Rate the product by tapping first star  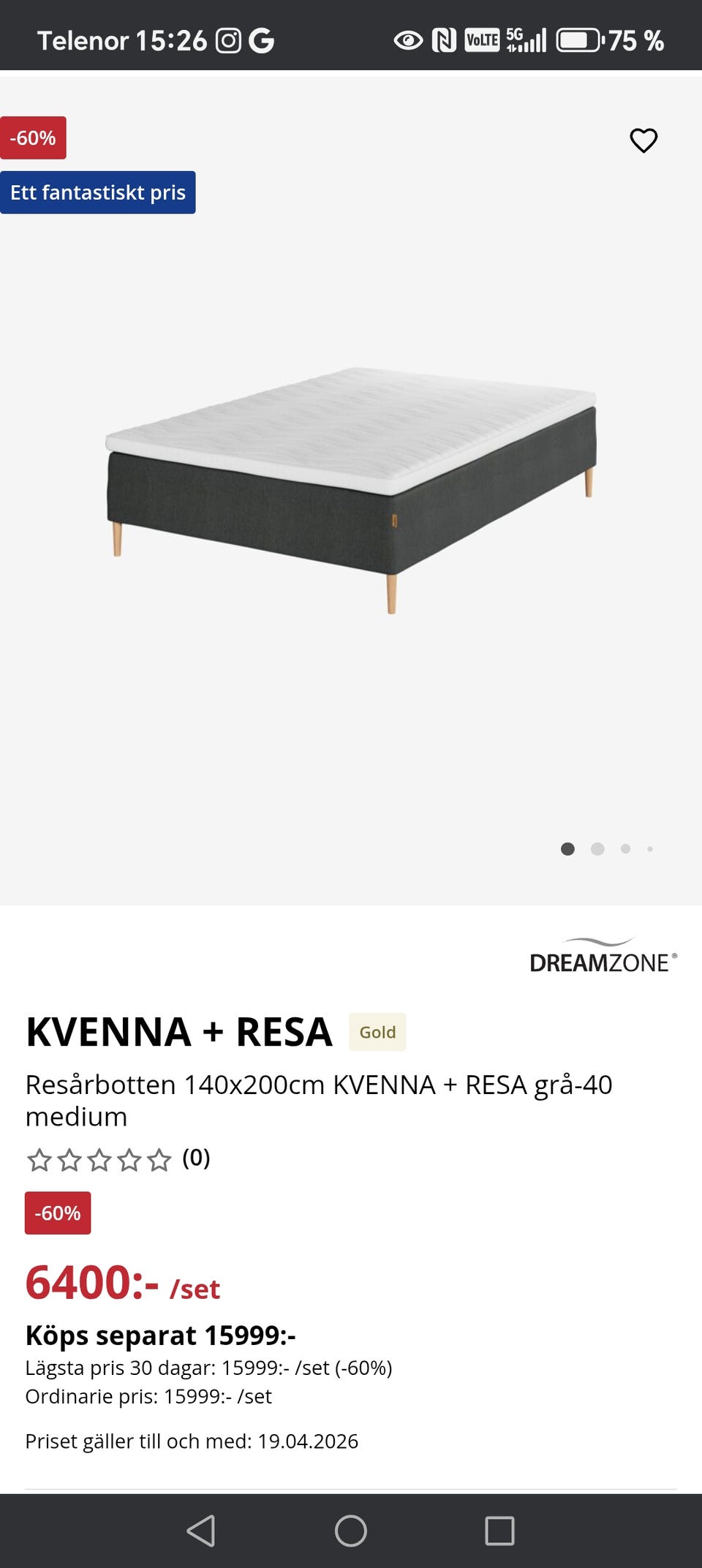39,1158
